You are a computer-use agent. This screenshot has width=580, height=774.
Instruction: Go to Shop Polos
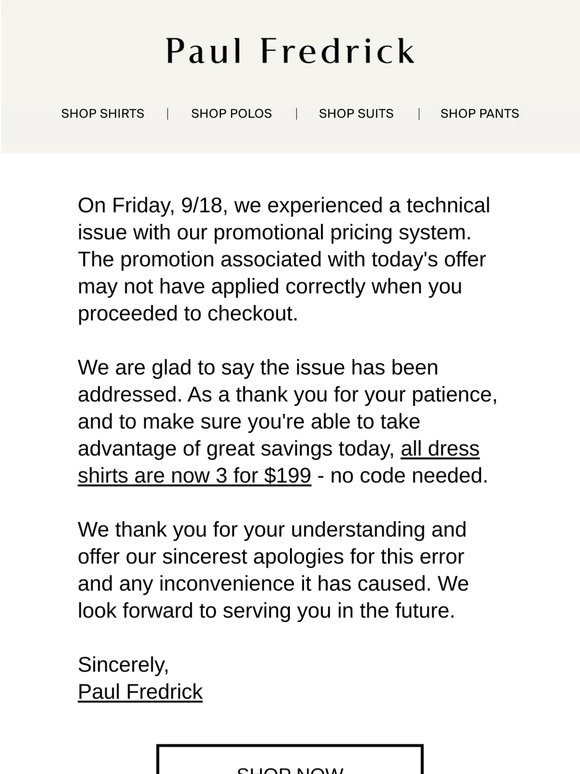(232, 114)
